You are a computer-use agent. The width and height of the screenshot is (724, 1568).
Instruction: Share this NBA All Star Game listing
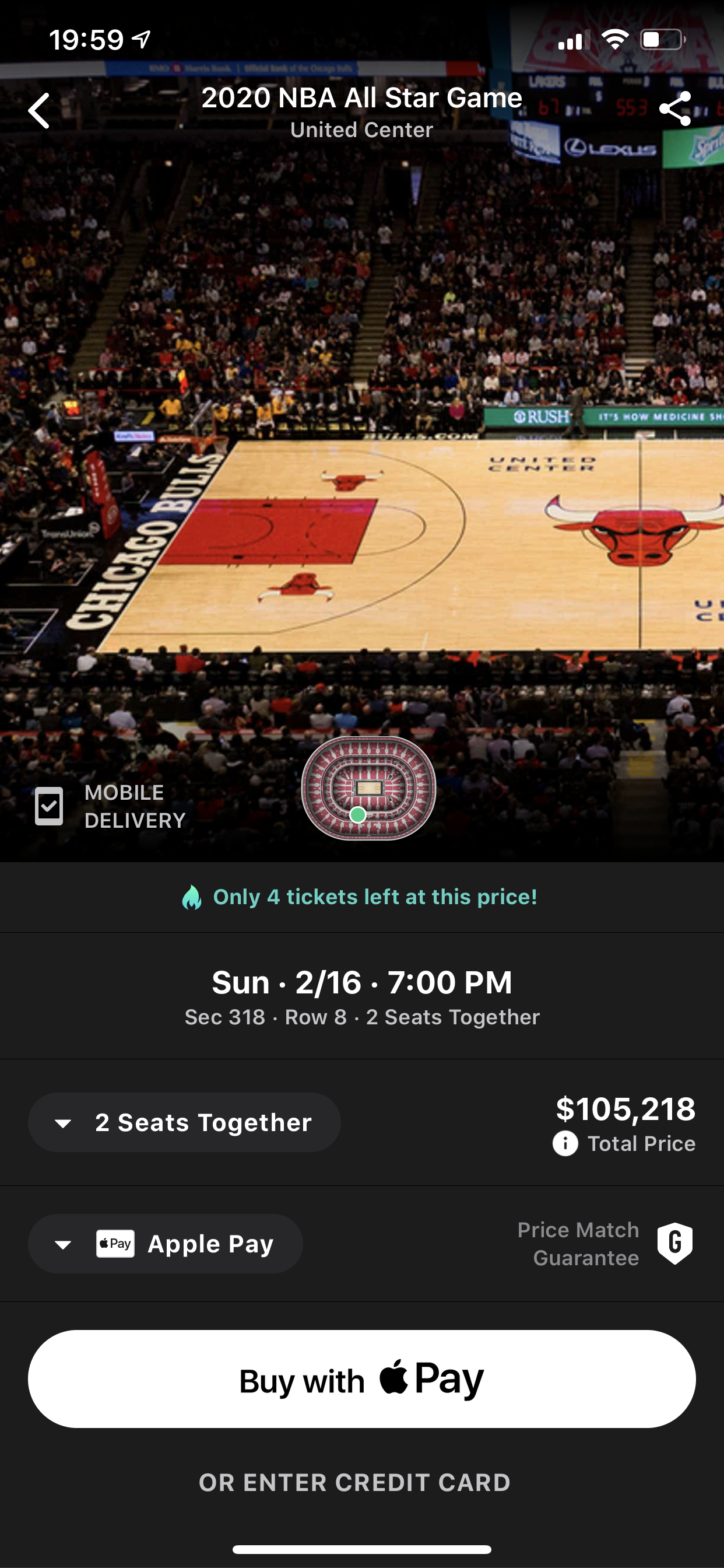tap(676, 109)
